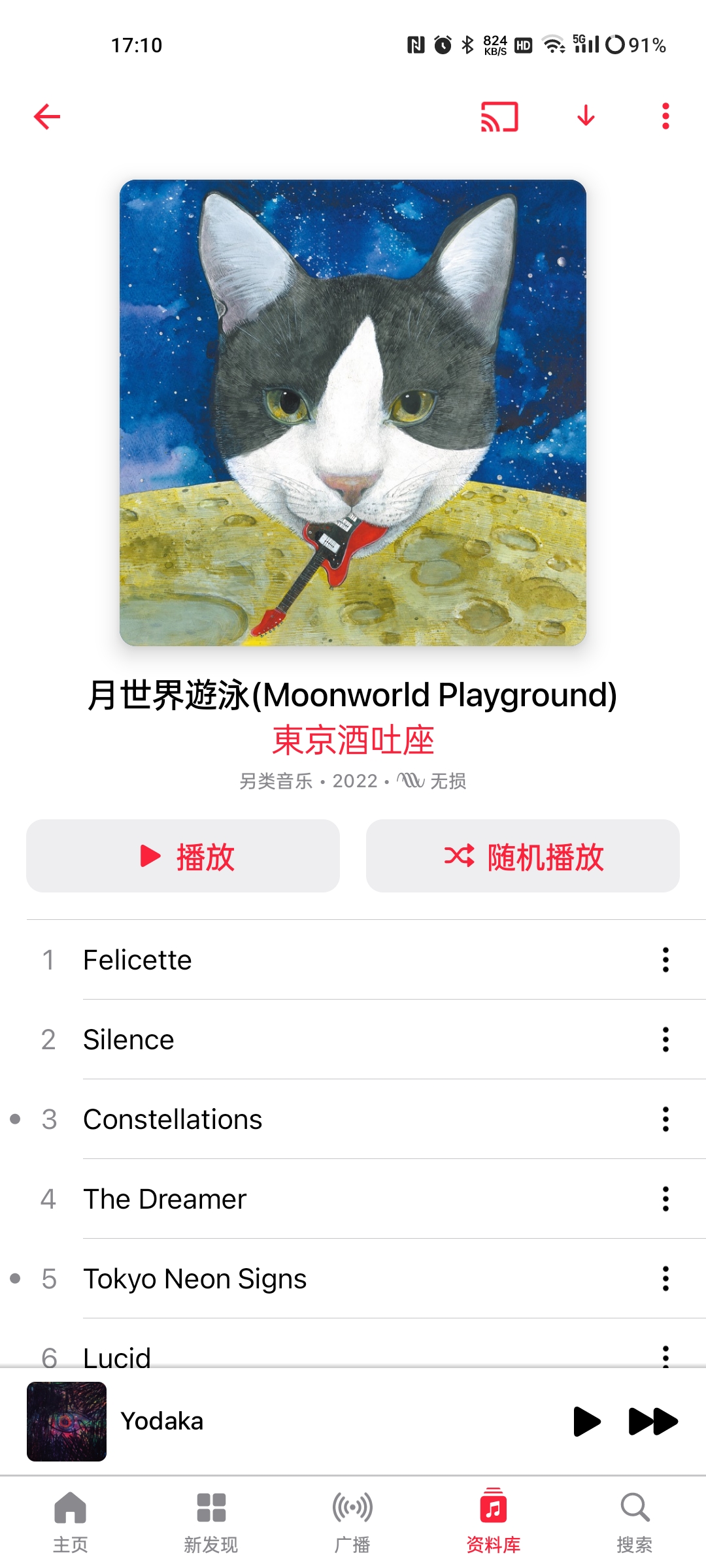706x1568 pixels.
Task: Download this album
Action: pyautogui.click(x=586, y=117)
